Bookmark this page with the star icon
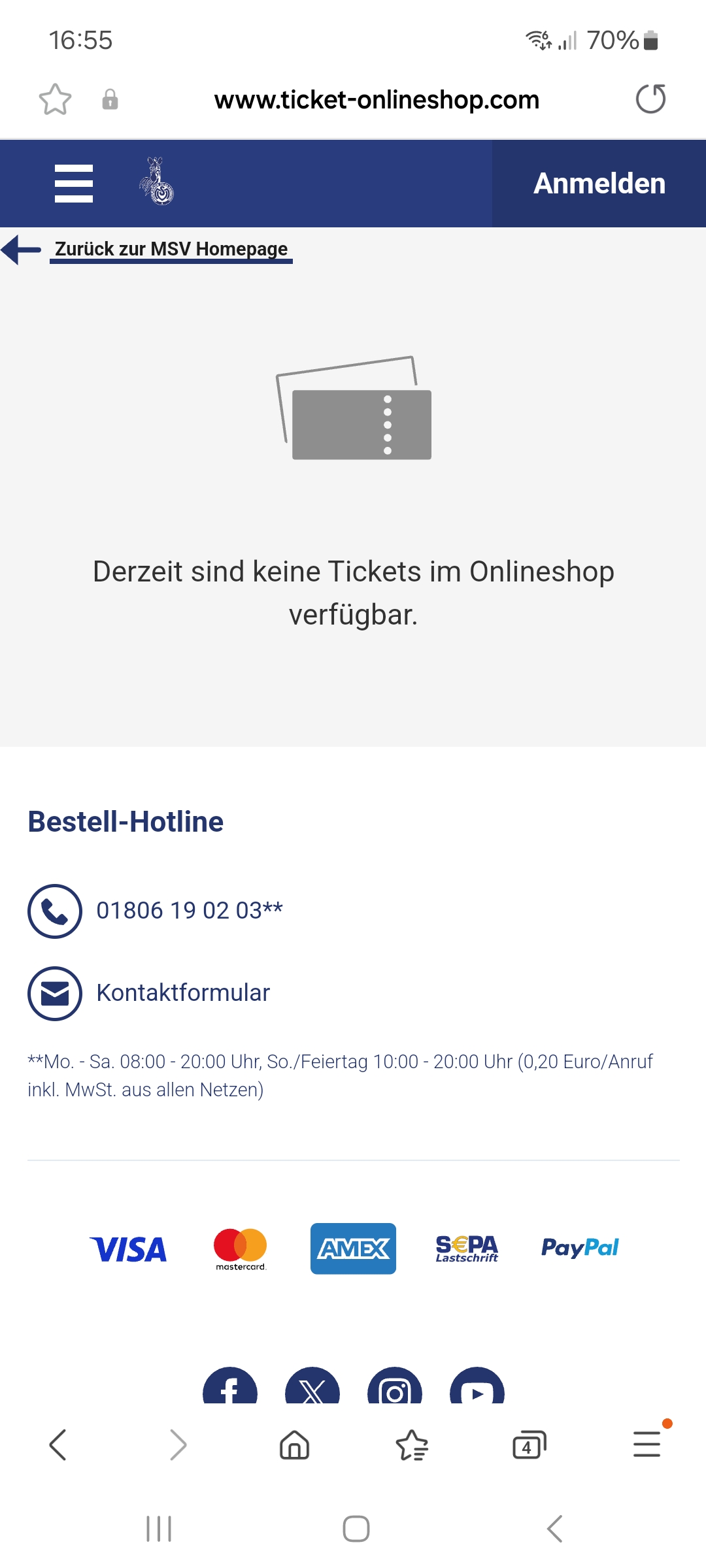 point(55,99)
